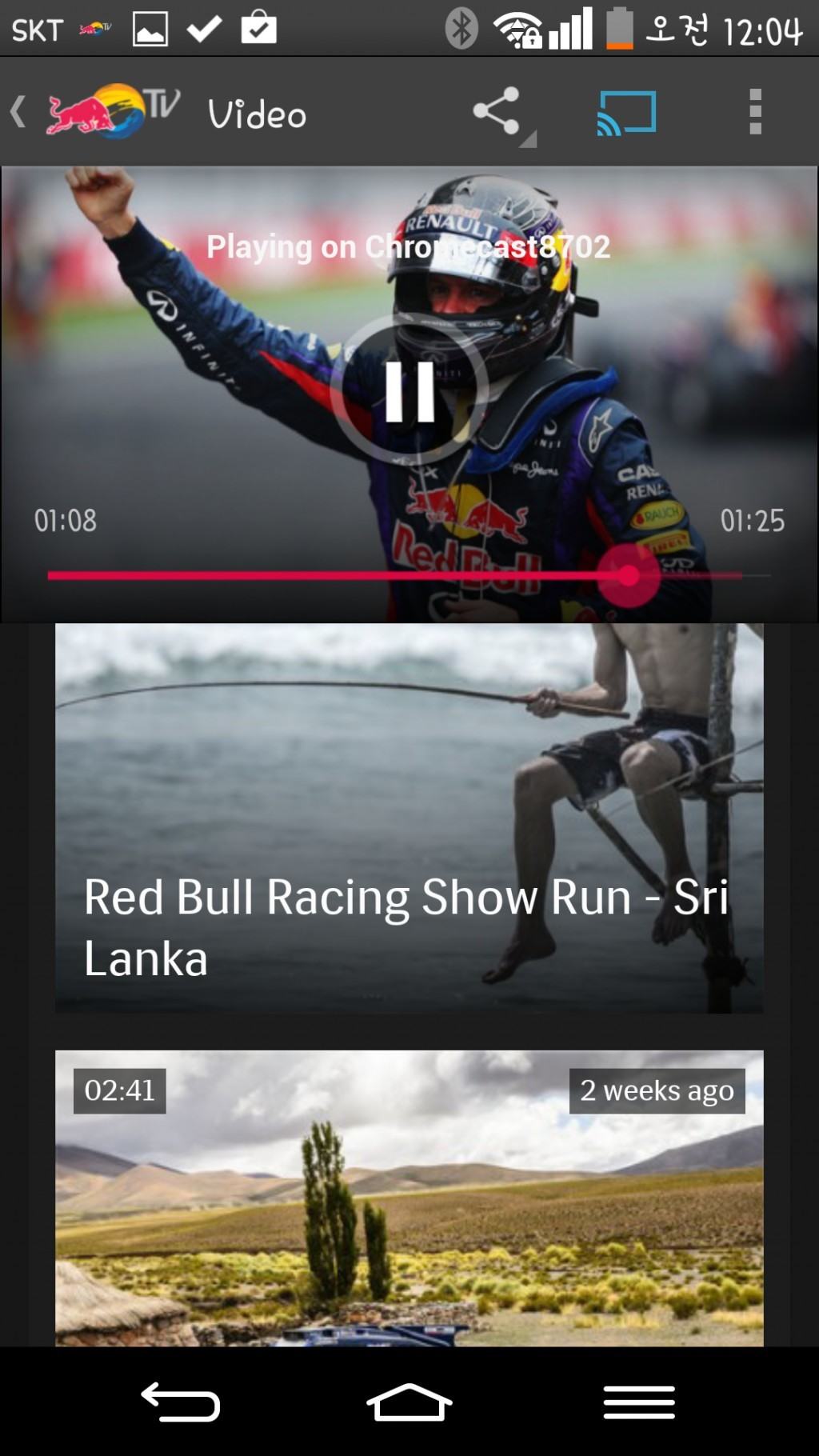Image resolution: width=819 pixels, height=1456 pixels.
Task: Tap the system back button
Action: click(181, 1402)
